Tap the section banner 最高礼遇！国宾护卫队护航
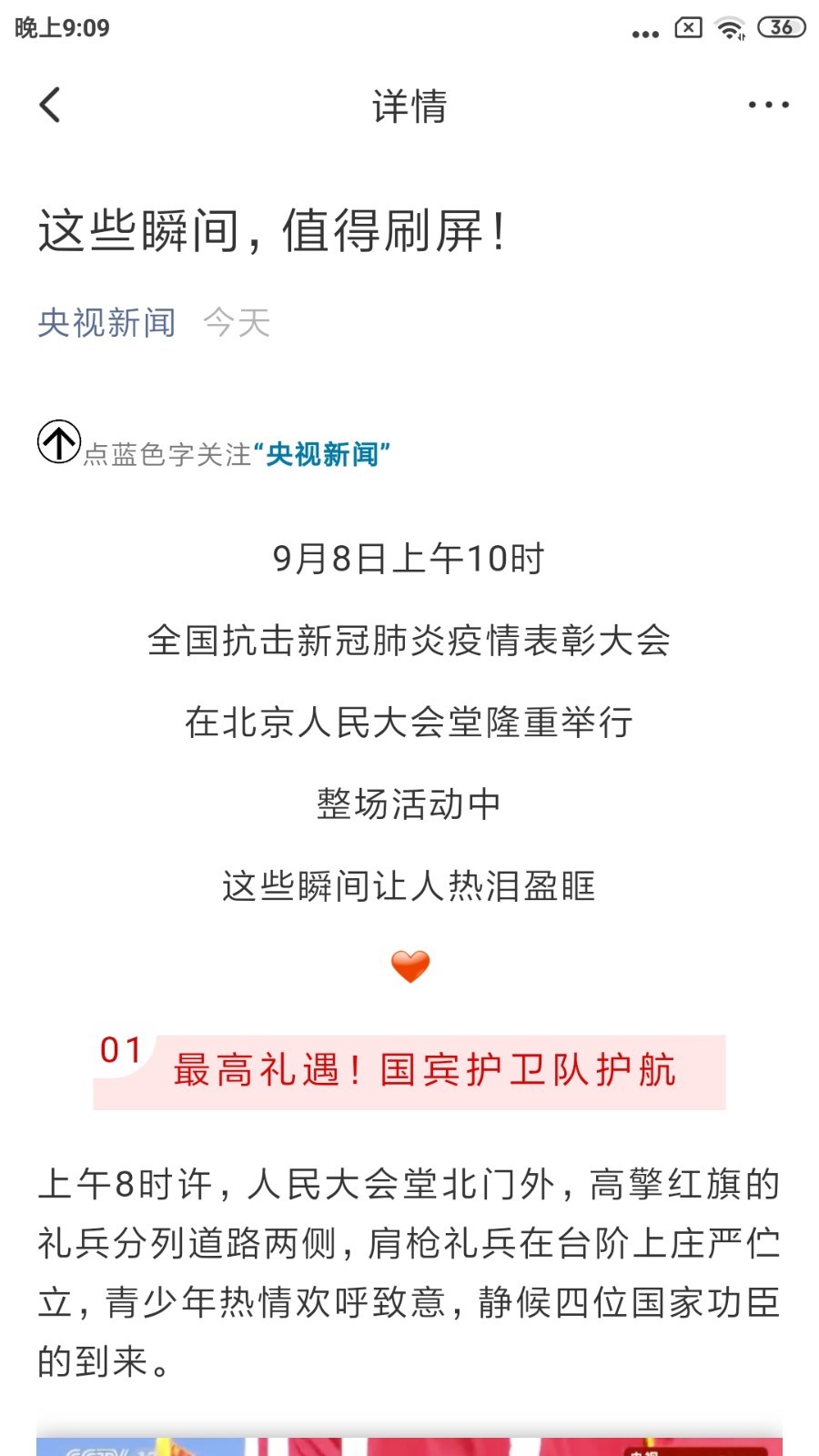Viewport: 819px width, 1456px height. 424,1071
